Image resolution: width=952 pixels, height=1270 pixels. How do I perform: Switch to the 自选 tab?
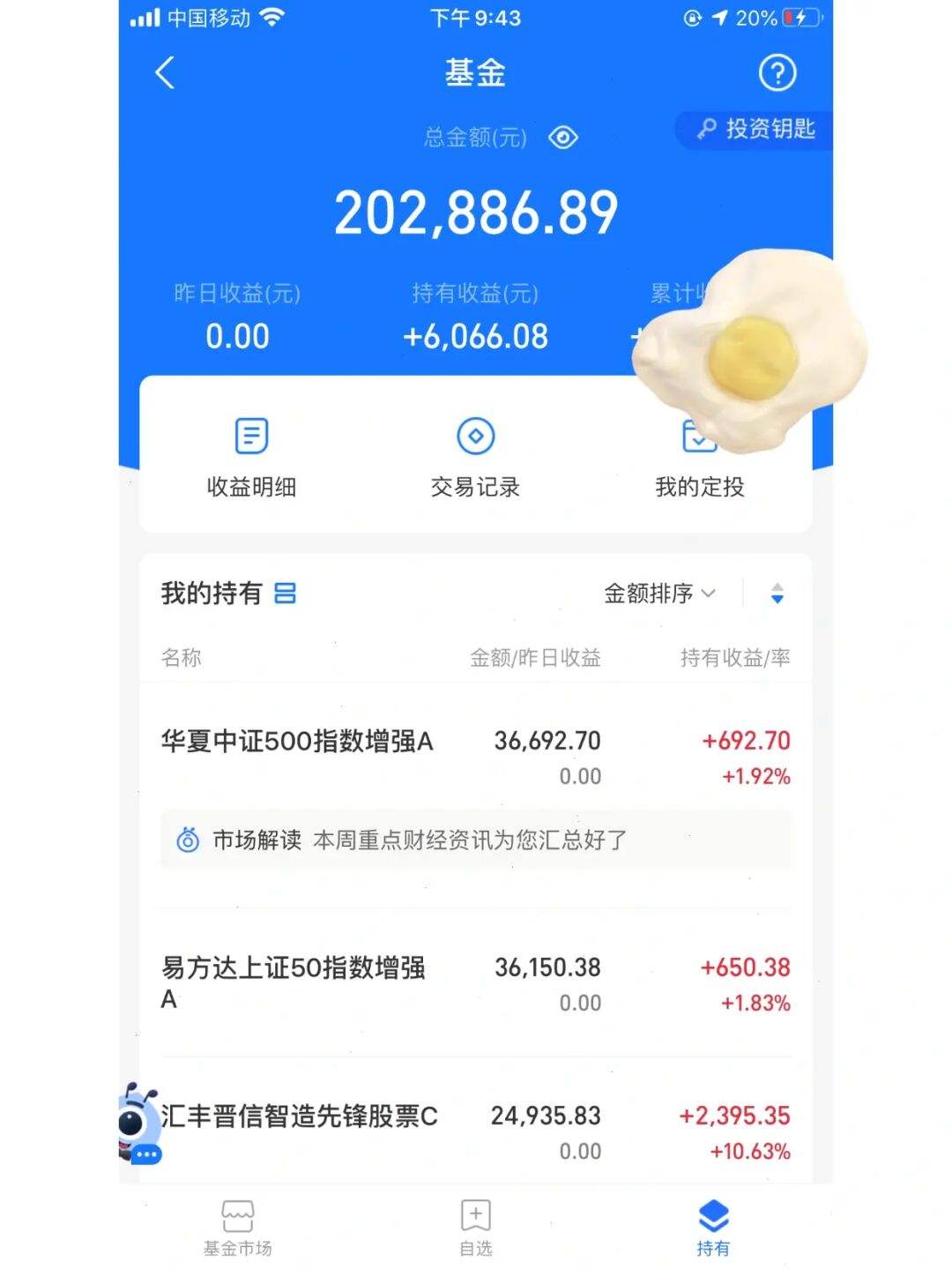[475, 1227]
